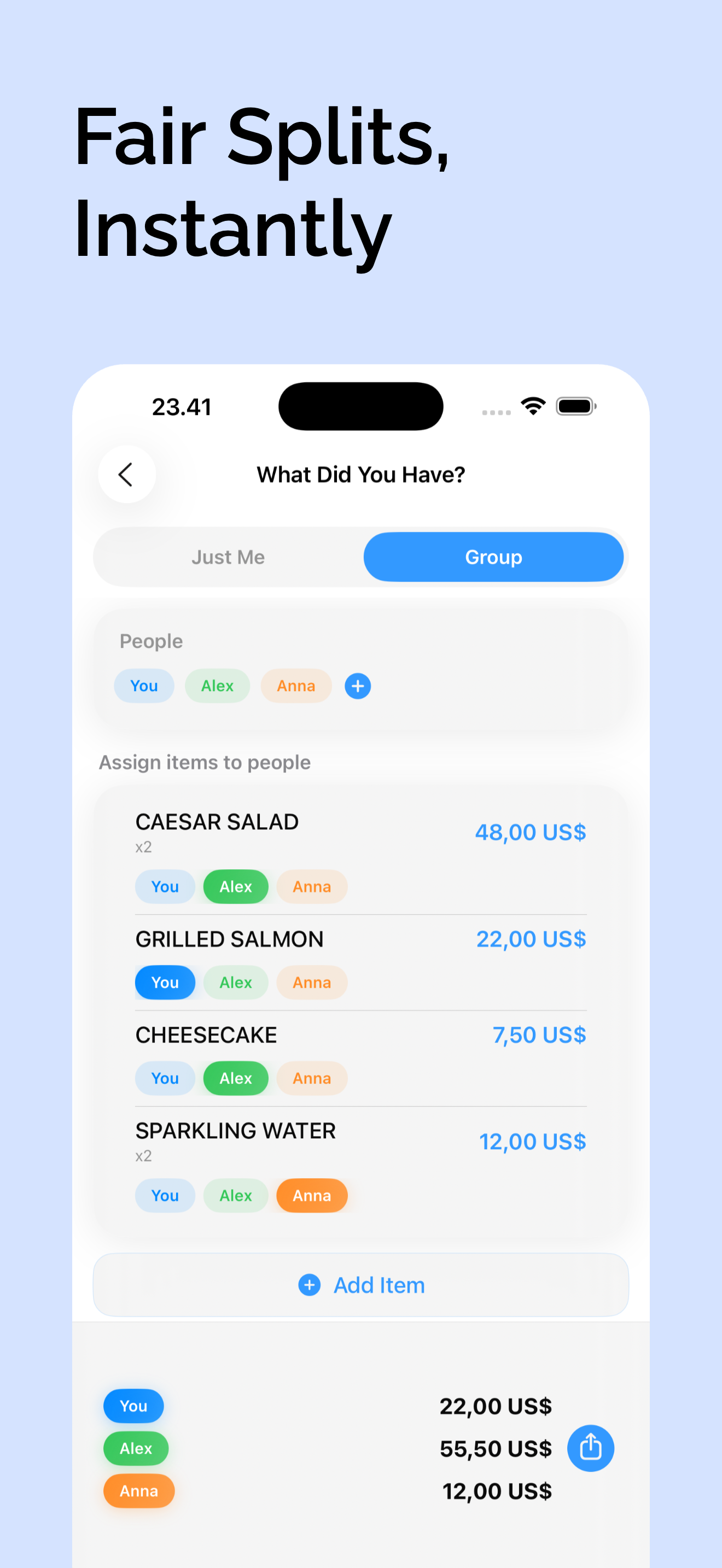The image size is (722, 1568).
Task: Open the share icon near the totals
Action: coord(591,1448)
